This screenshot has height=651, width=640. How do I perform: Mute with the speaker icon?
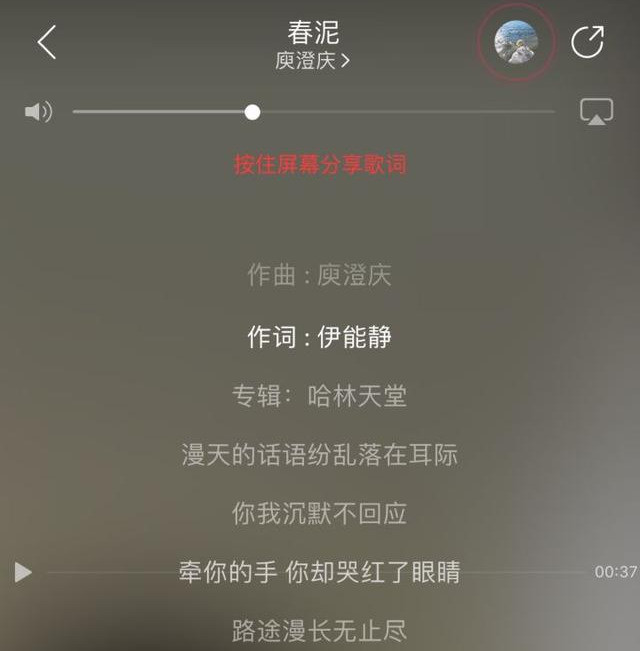pyautogui.click(x=38, y=112)
